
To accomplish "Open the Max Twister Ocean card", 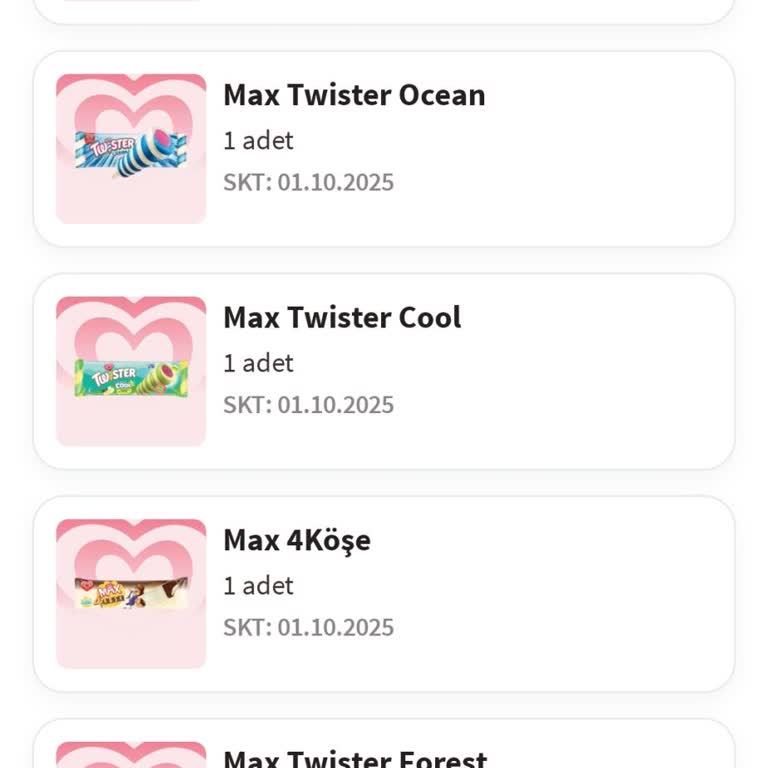I will (384, 149).
